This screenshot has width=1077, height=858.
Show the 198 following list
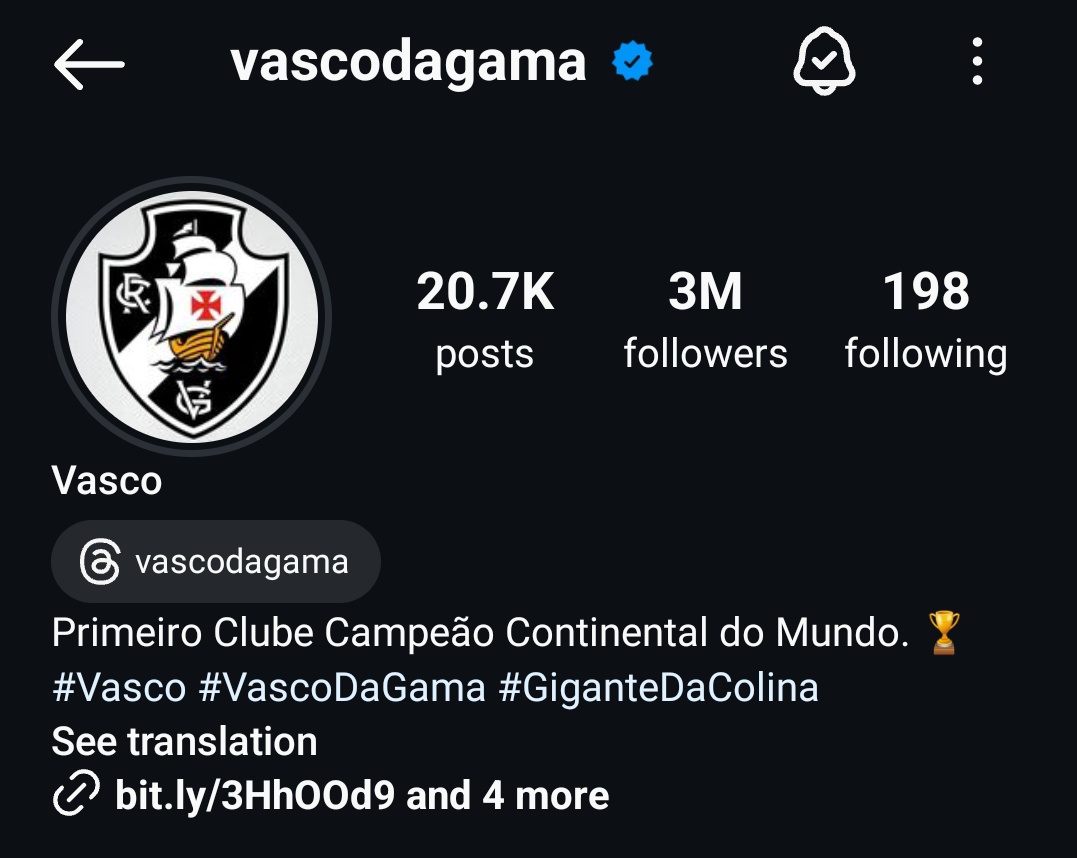tap(925, 320)
